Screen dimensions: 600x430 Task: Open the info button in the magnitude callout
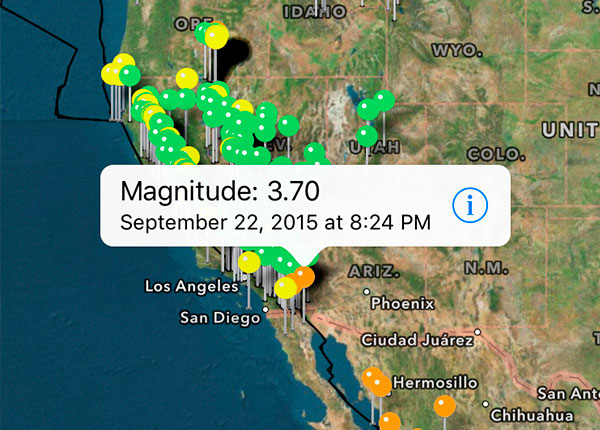(x=470, y=206)
